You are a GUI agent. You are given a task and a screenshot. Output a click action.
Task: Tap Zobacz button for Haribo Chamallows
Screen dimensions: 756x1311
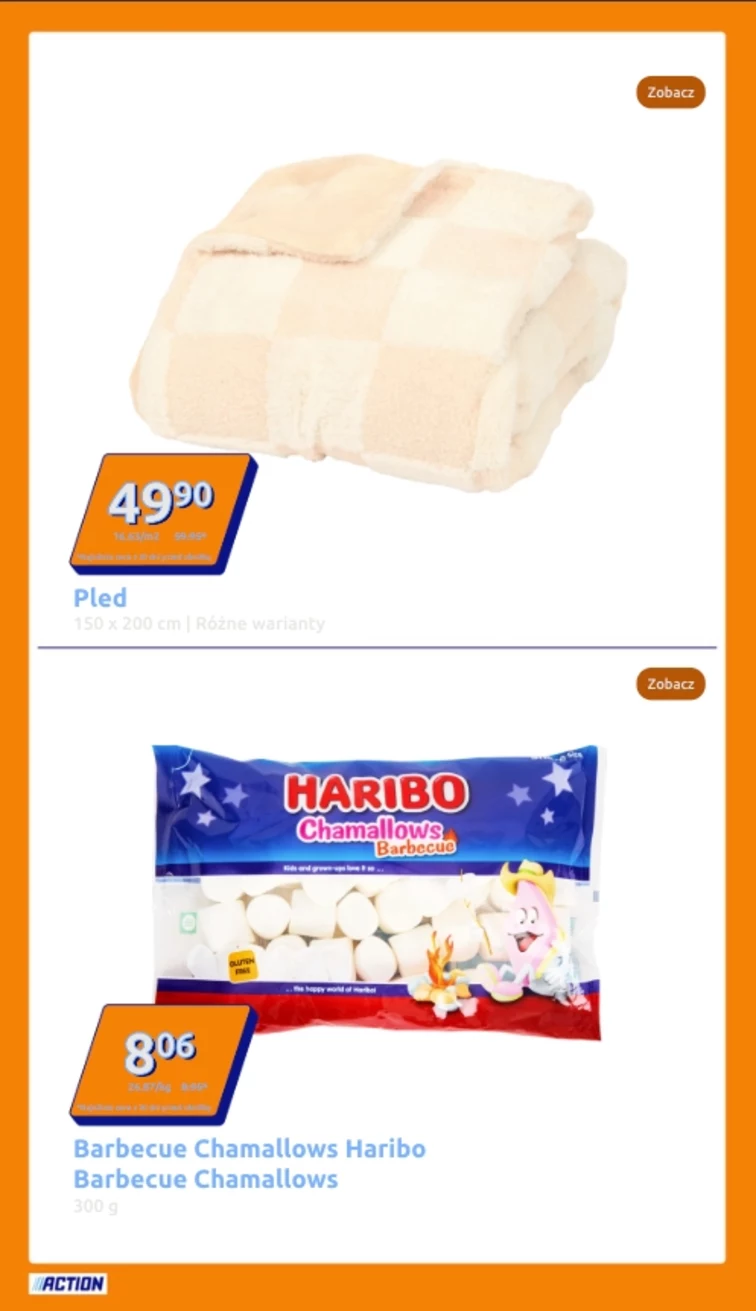click(x=670, y=684)
